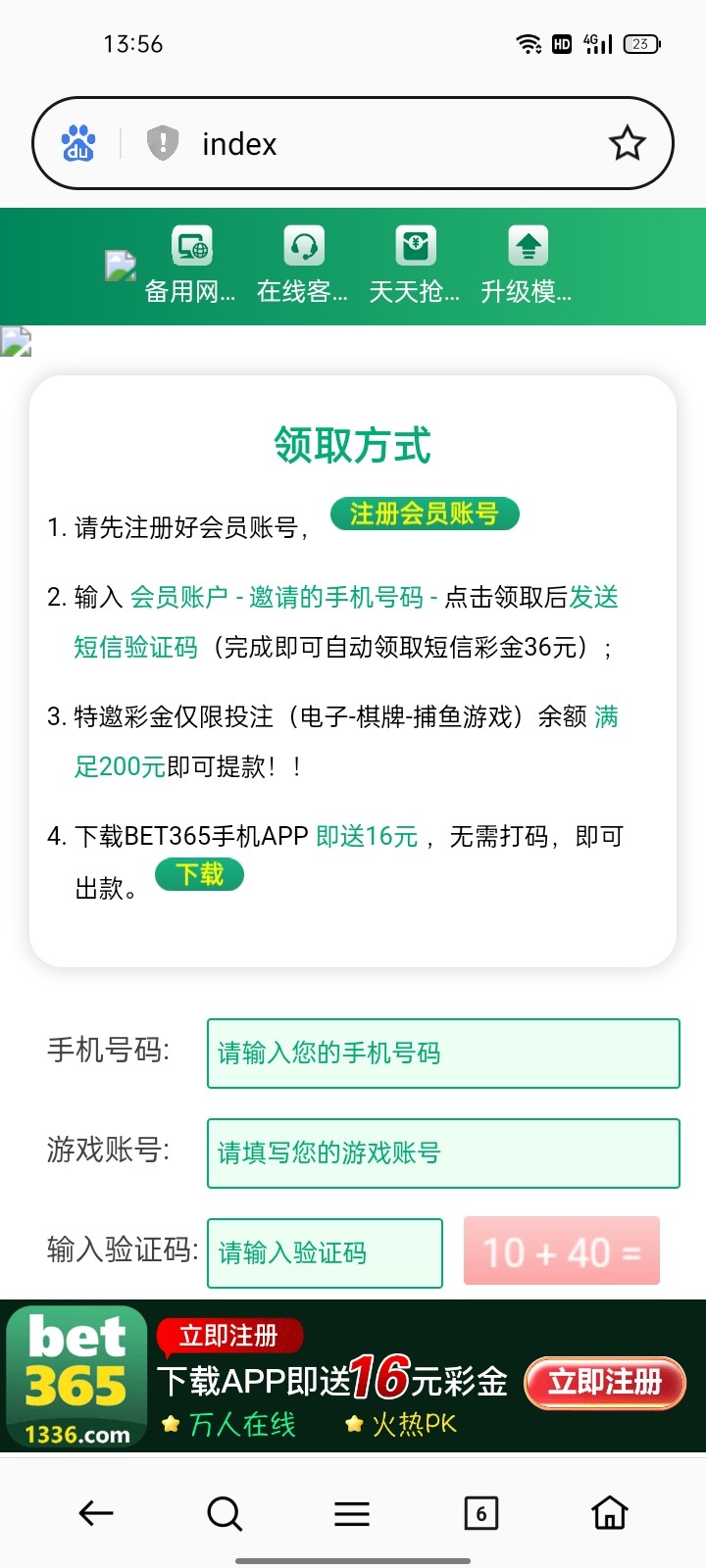Viewport: 706px width, 1568px height.
Task: Go back with the browser arrow
Action: click(96, 1513)
